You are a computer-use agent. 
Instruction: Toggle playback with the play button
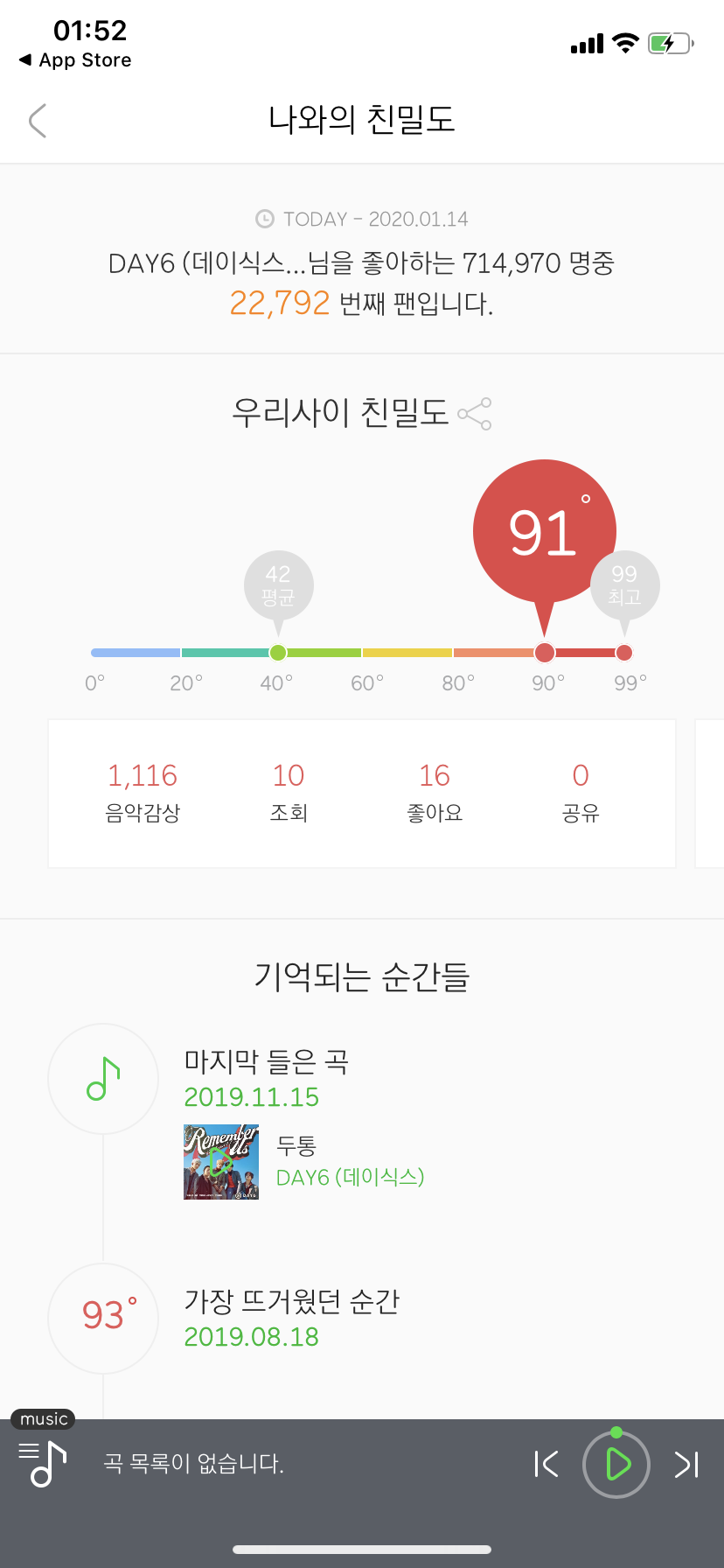[616, 1463]
